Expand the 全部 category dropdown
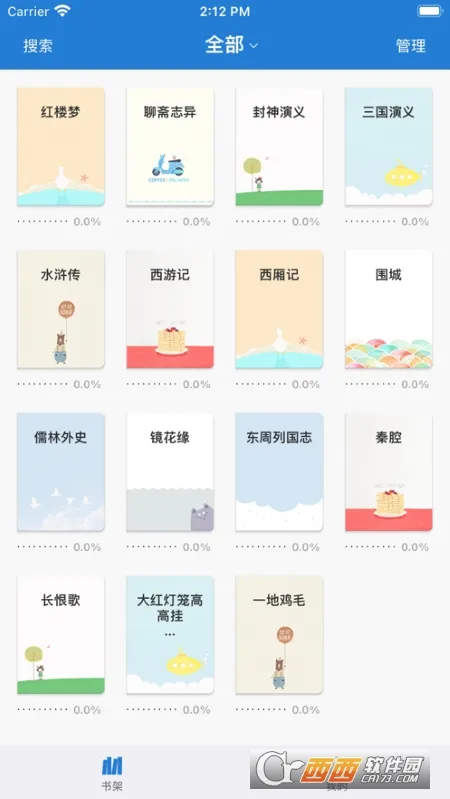This screenshot has width=450, height=799. (x=232, y=45)
